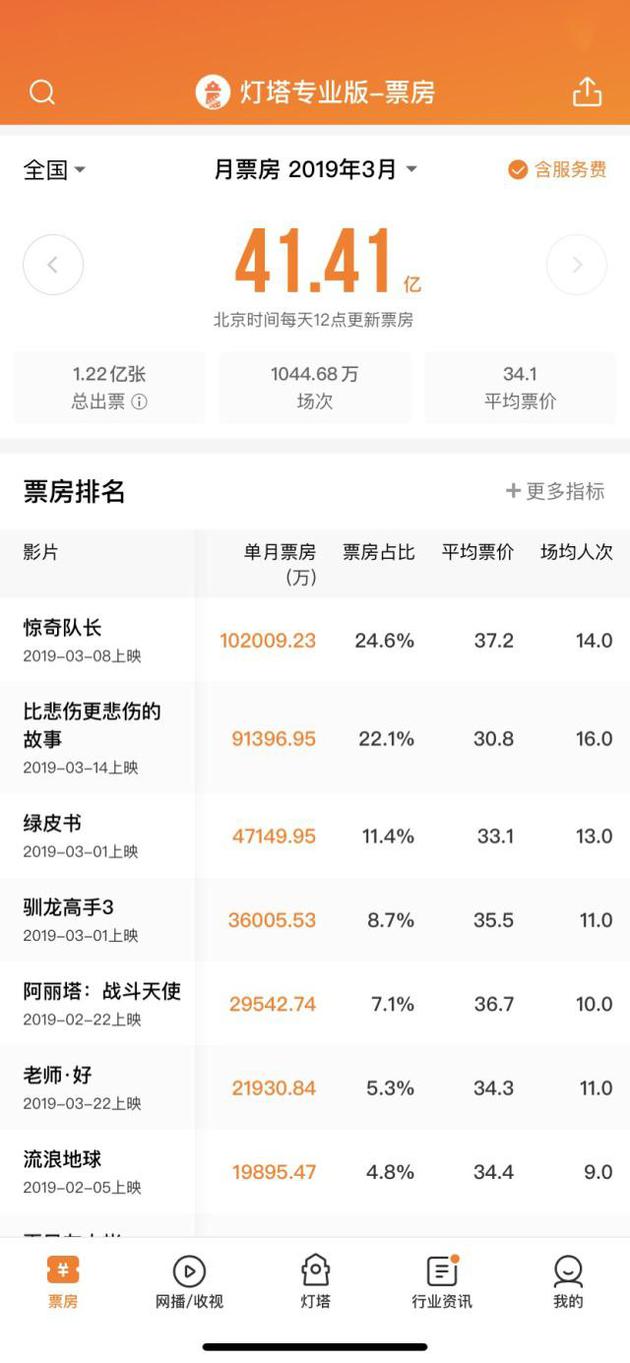Go to the previous month arrow

53,265
